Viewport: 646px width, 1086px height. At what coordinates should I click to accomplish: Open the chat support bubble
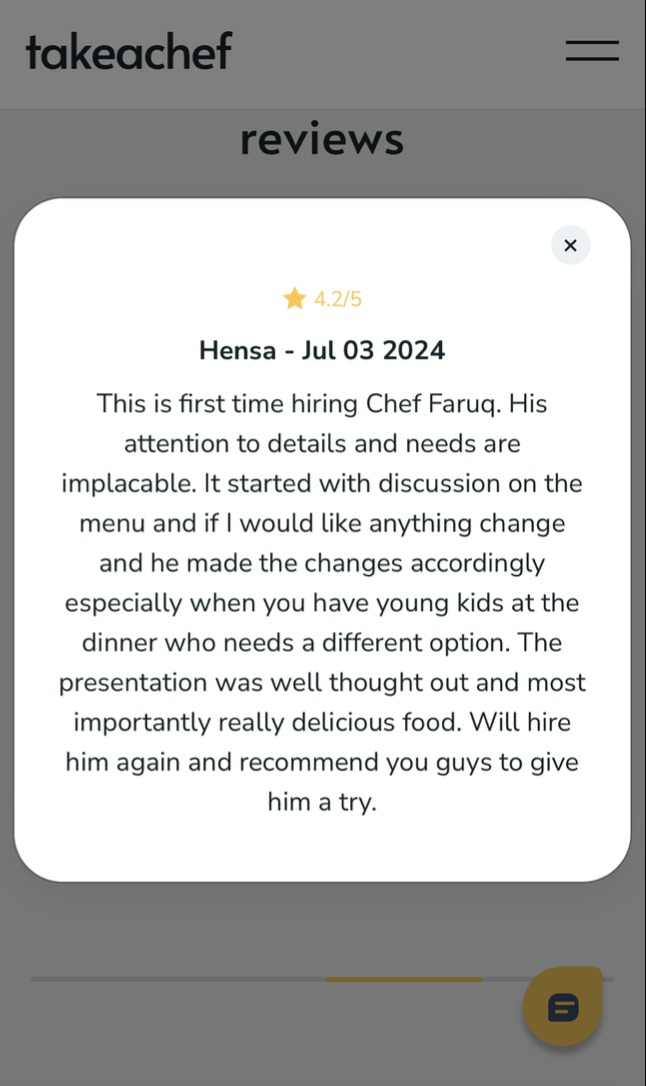[x=562, y=1006]
